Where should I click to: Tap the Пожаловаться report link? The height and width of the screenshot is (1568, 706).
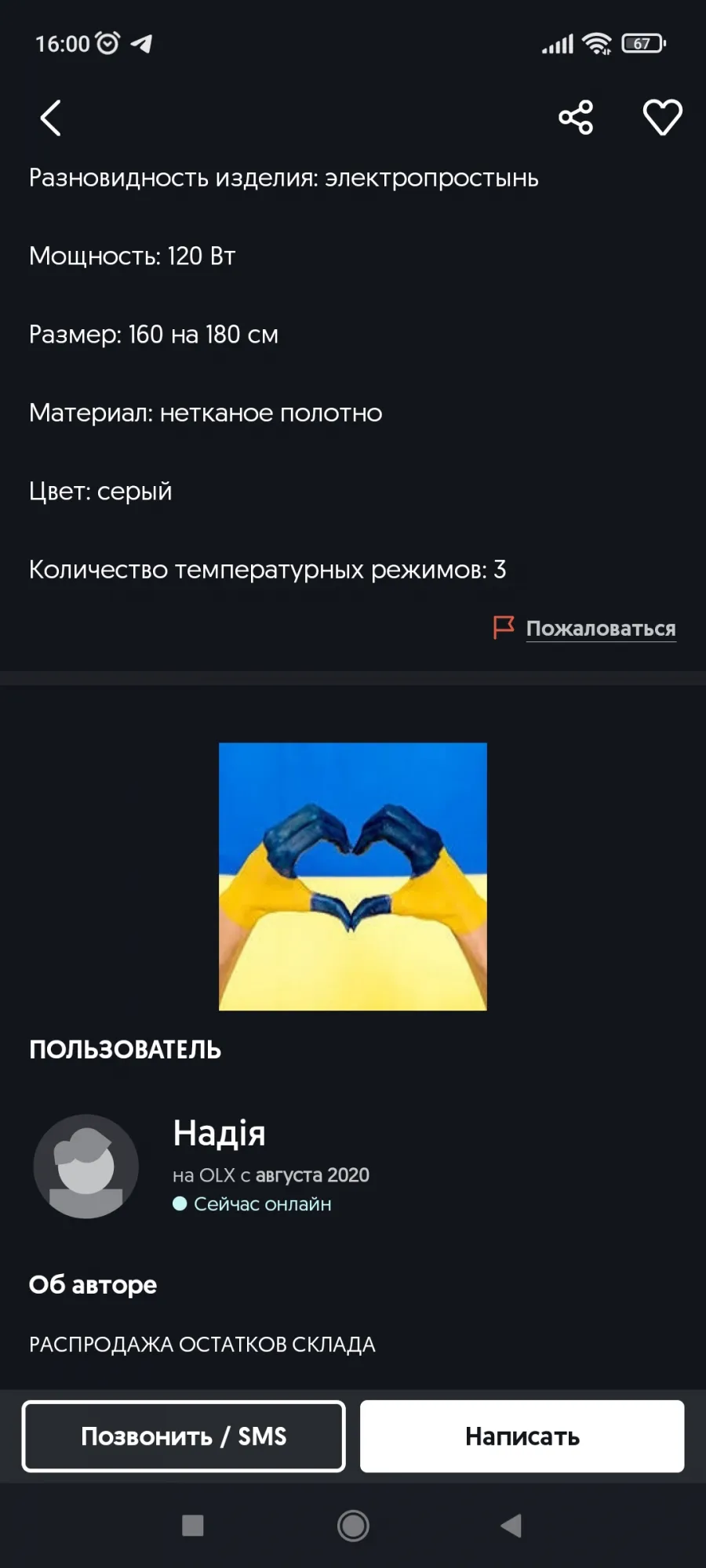click(x=600, y=629)
